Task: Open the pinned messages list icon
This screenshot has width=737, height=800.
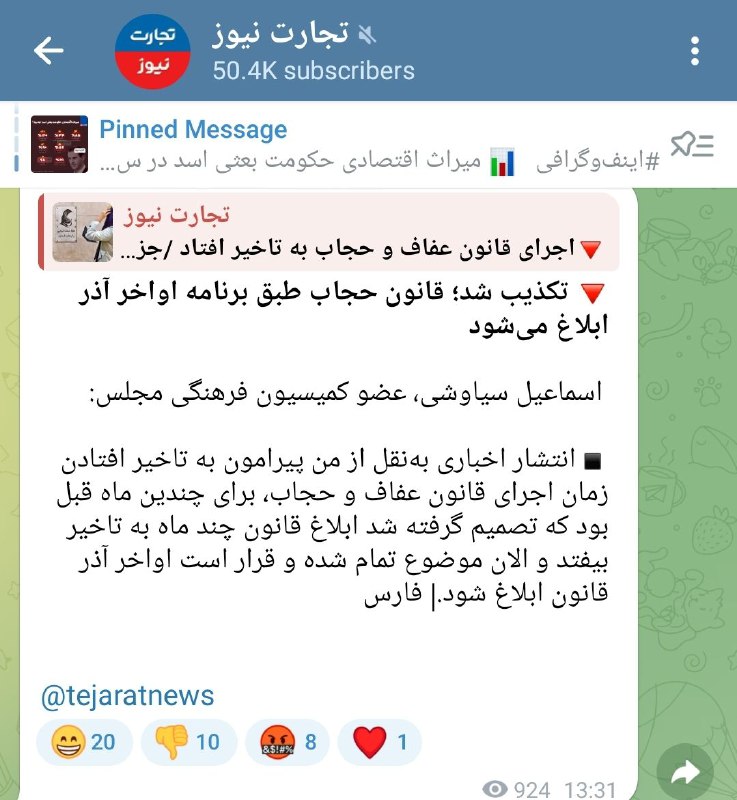Action: click(x=691, y=145)
